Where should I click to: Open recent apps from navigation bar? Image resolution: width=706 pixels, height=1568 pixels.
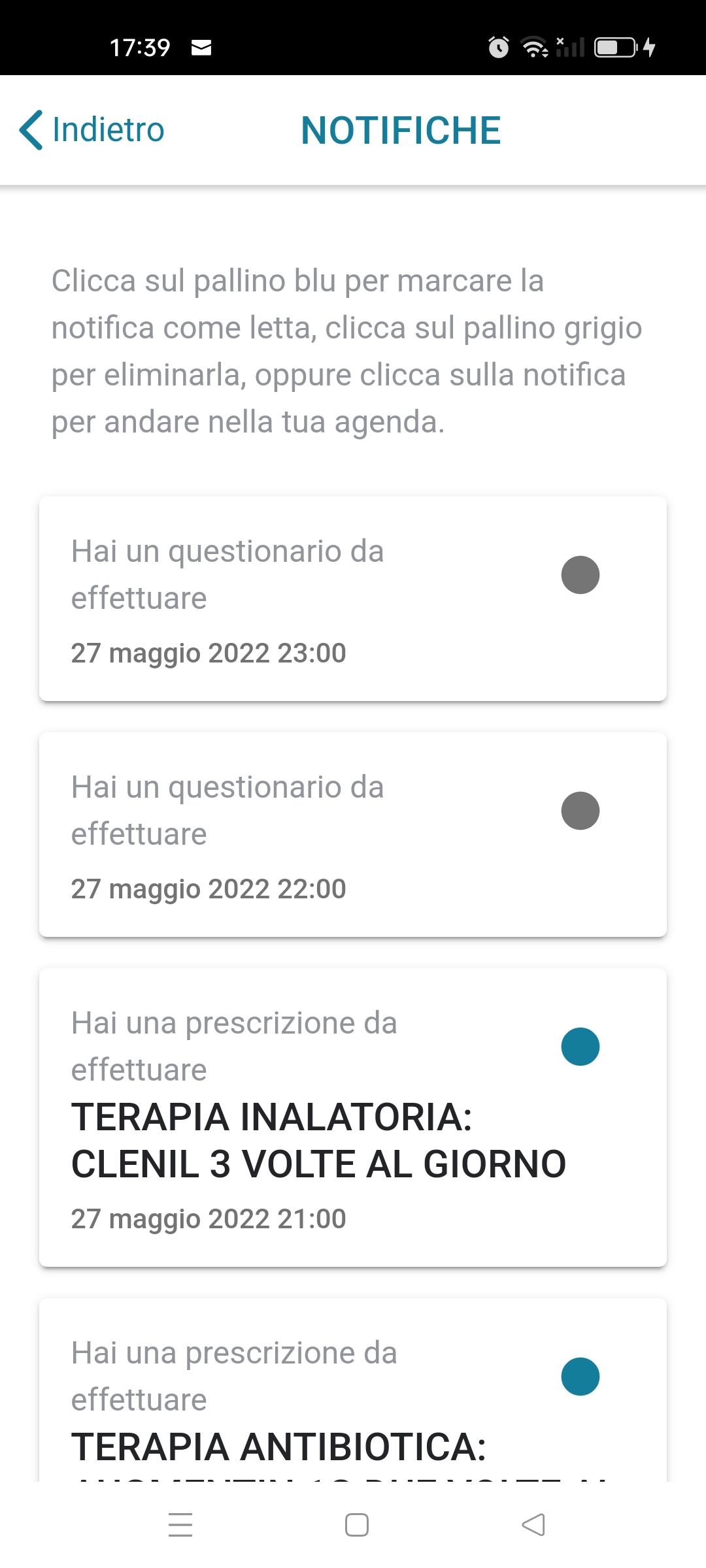click(x=180, y=1525)
